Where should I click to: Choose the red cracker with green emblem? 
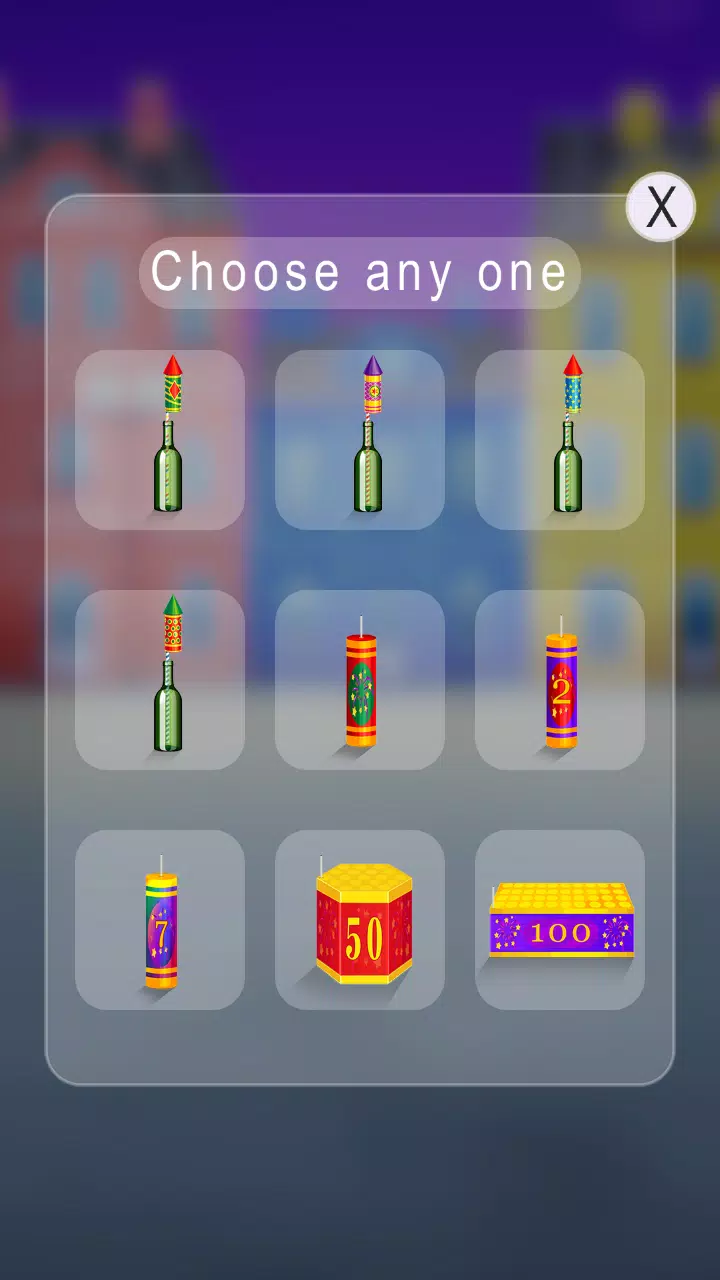[x=360, y=679]
